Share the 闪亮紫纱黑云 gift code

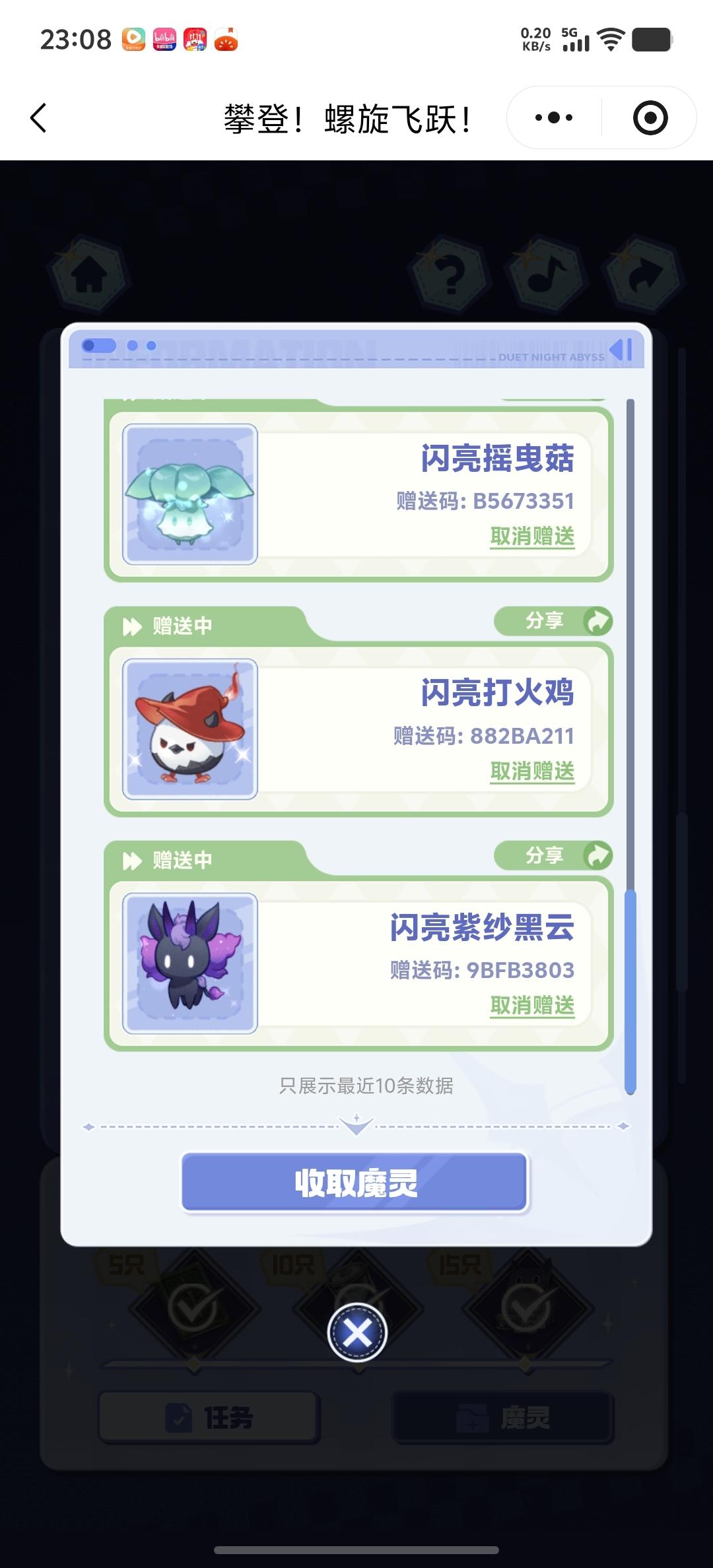coord(553,855)
